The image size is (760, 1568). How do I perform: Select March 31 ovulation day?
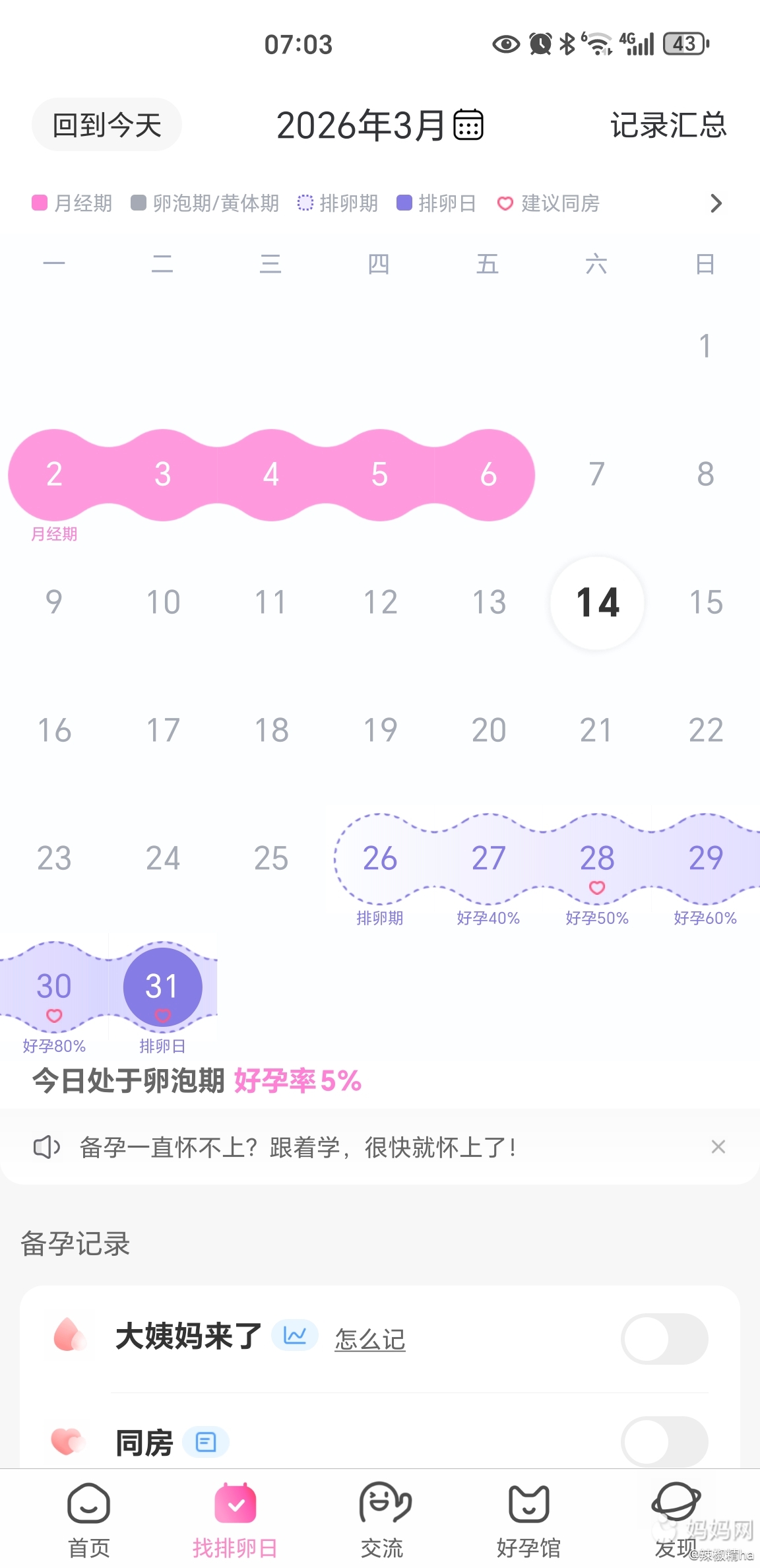click(x=162, y=986)
